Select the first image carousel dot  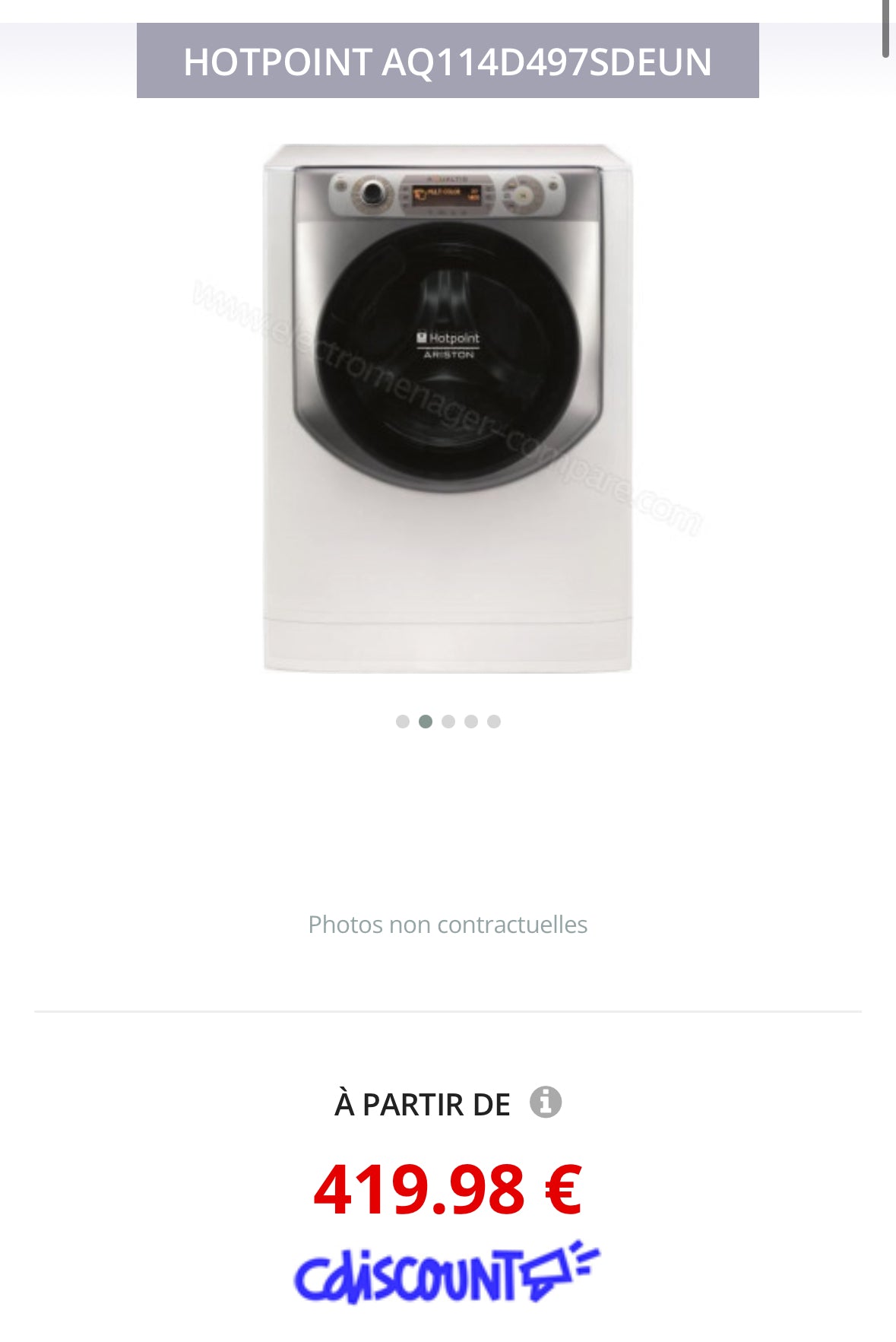[403, 722]
